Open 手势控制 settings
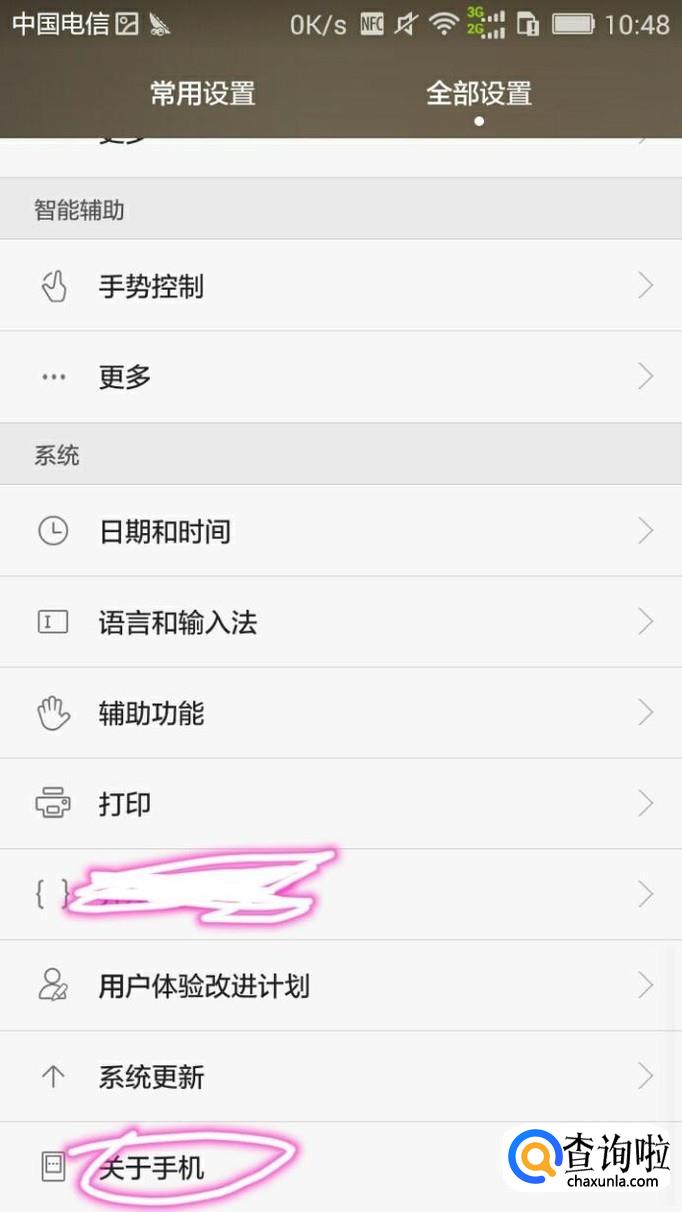The width and height of the screenshot is (682, 1212). (x=340, y=287)
